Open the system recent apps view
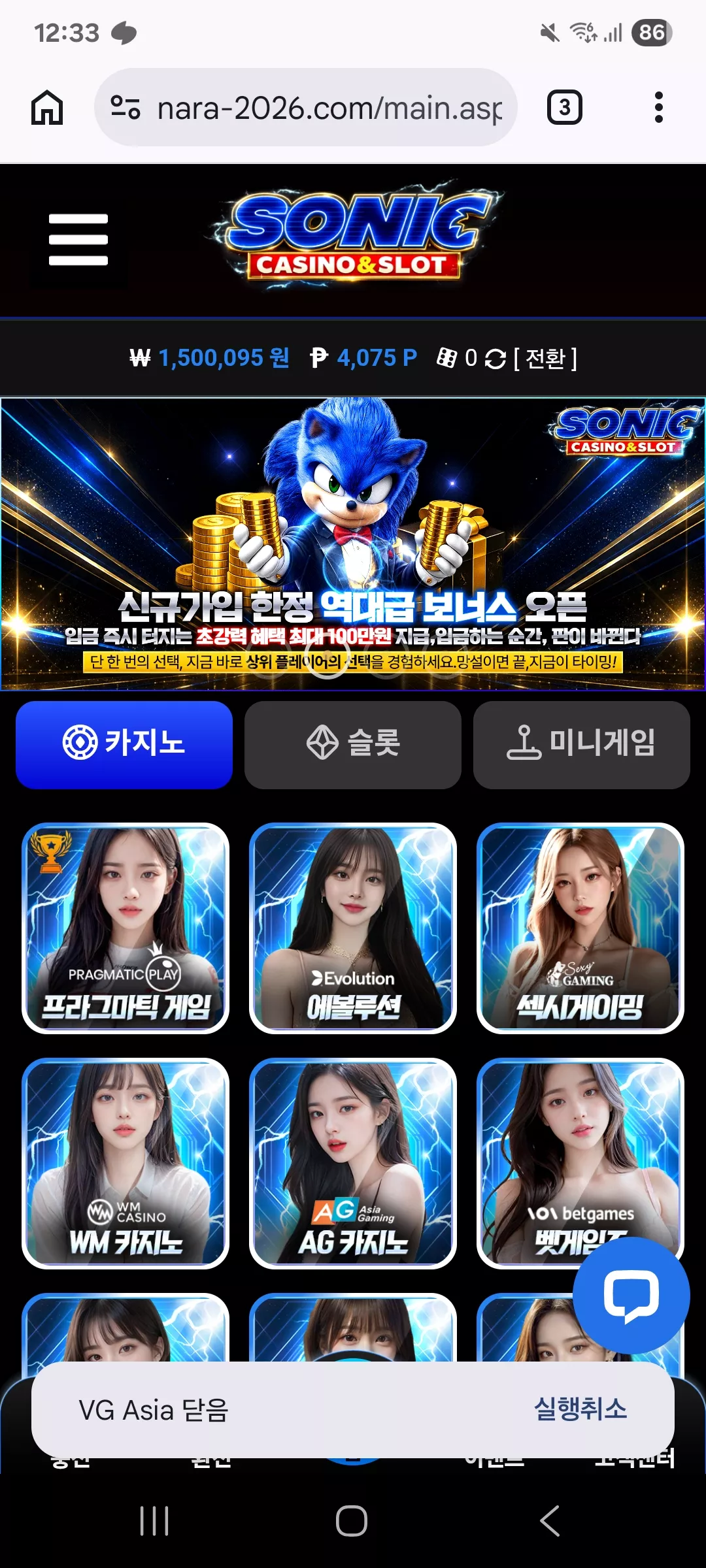The image size is (706, 1568). [x=155, y=1521]
